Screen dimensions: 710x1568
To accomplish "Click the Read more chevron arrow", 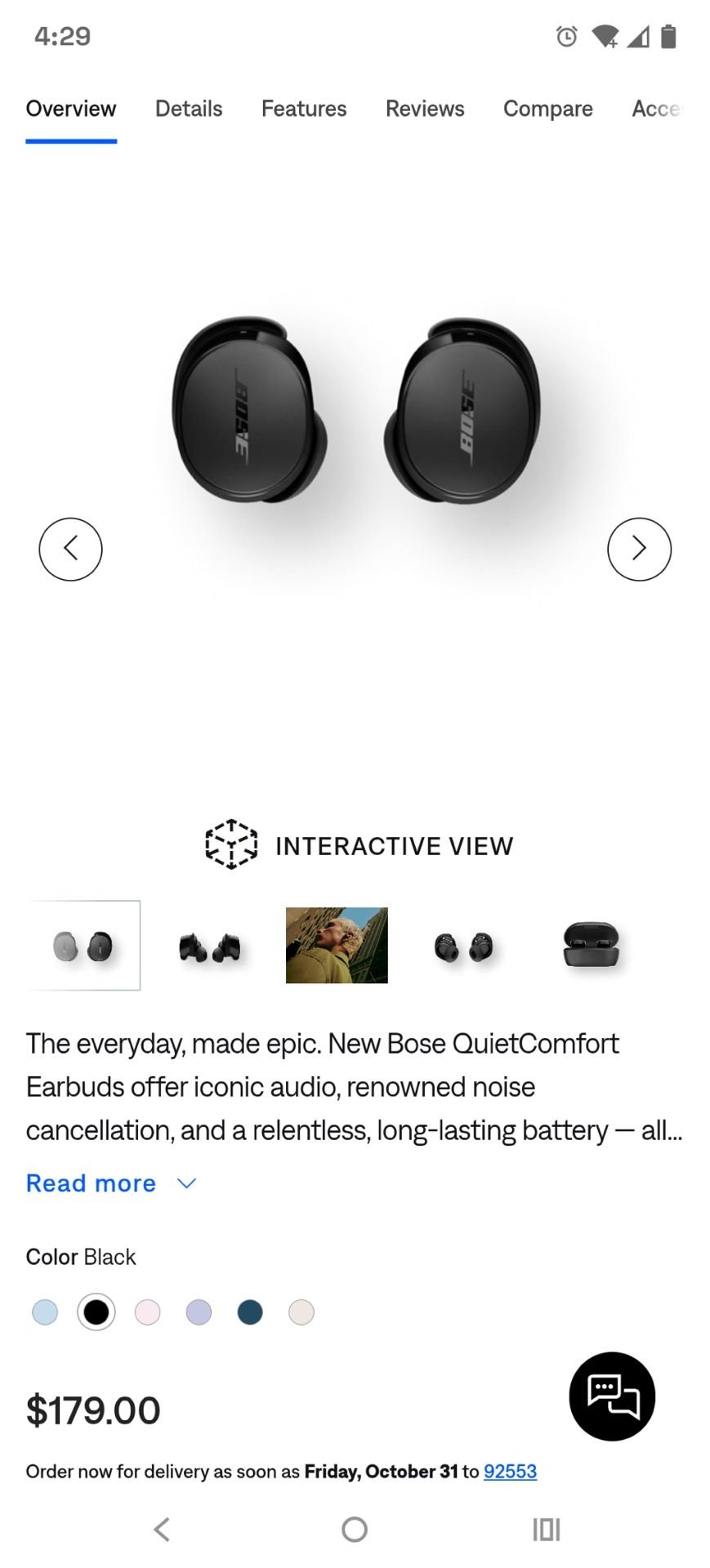I will (185, 1183).
